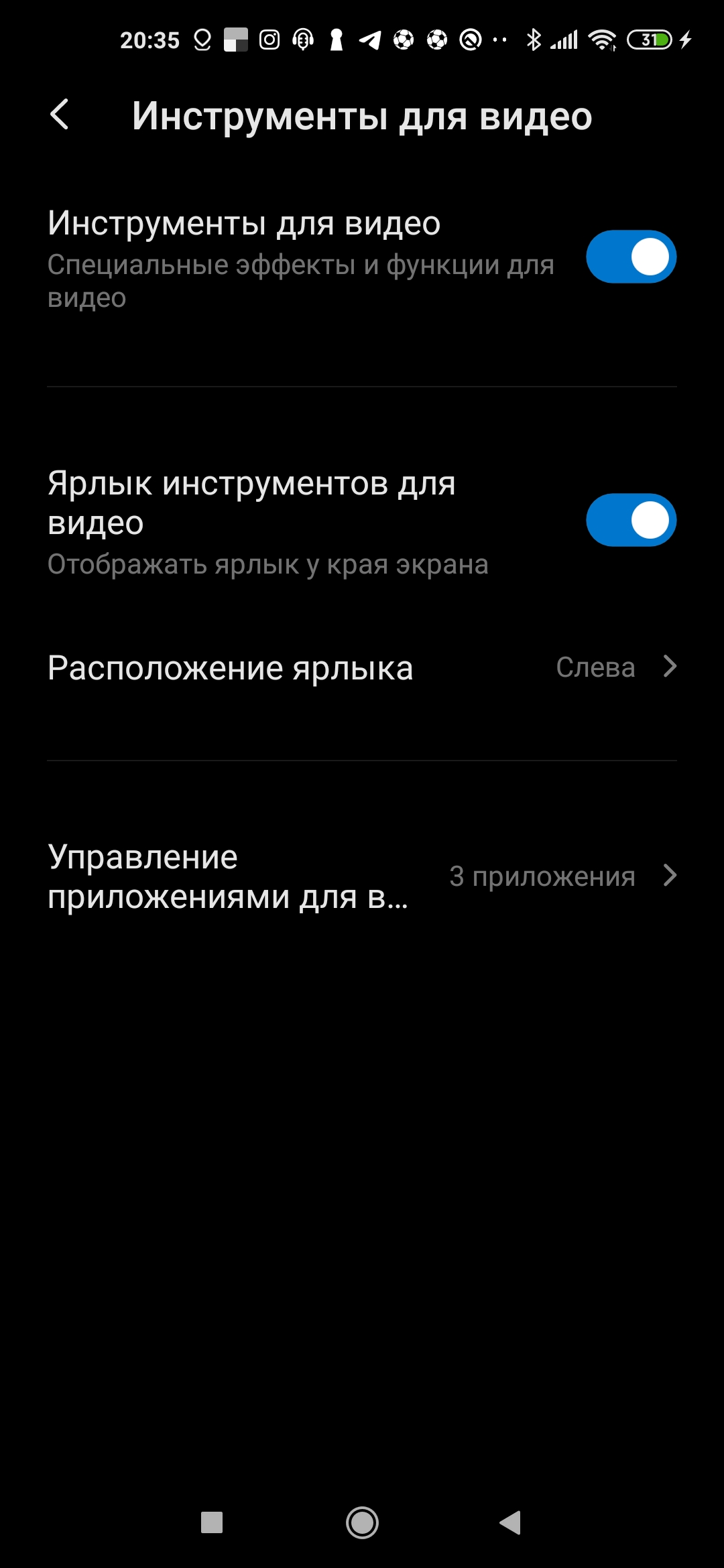Disable the Инструменты для видео switch
Viewport: 724px width, 1568px height.
[x=631, y=257]
